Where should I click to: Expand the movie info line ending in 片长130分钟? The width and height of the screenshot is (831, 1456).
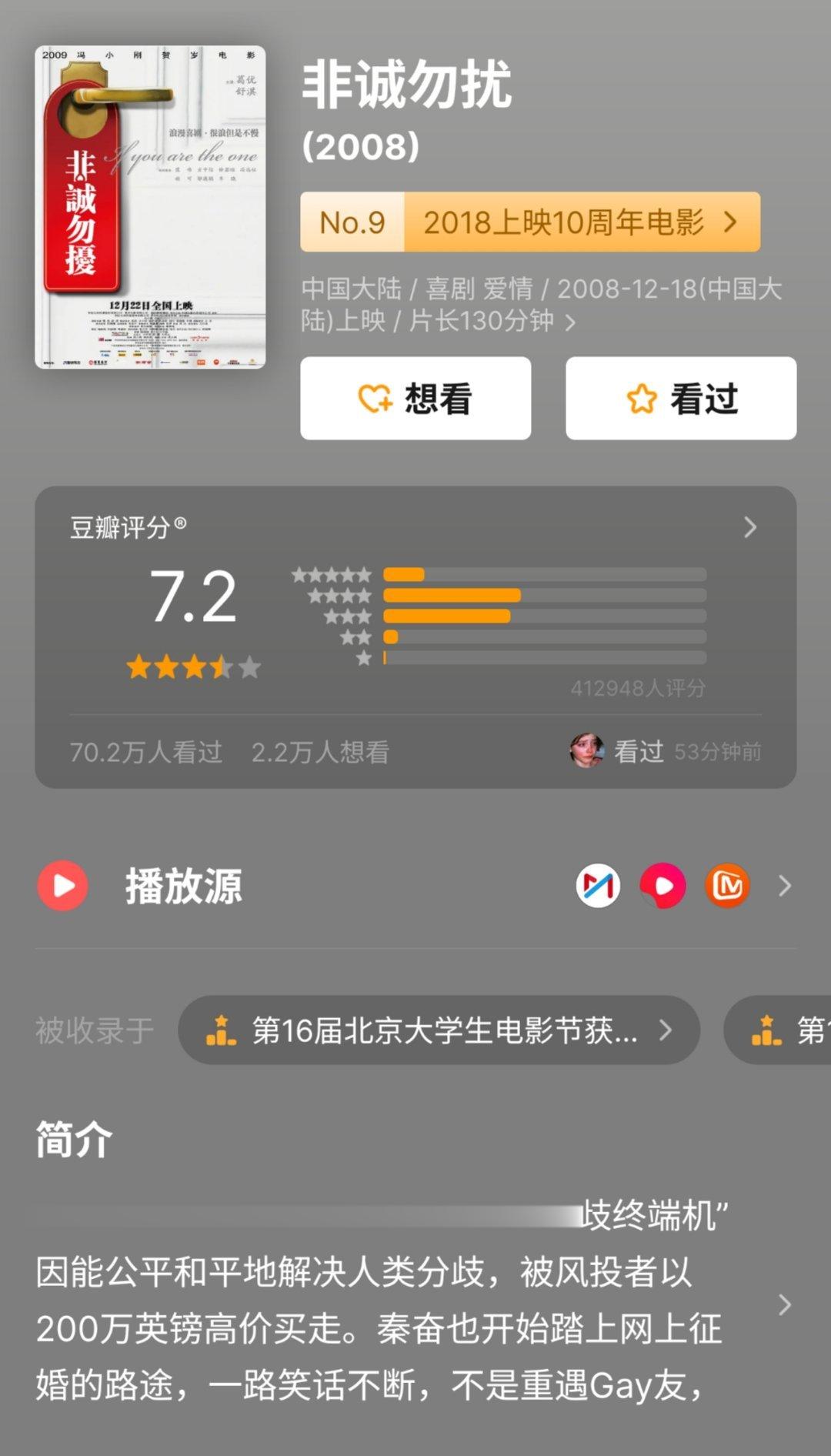pyautogui.click(x=569, y=322)
